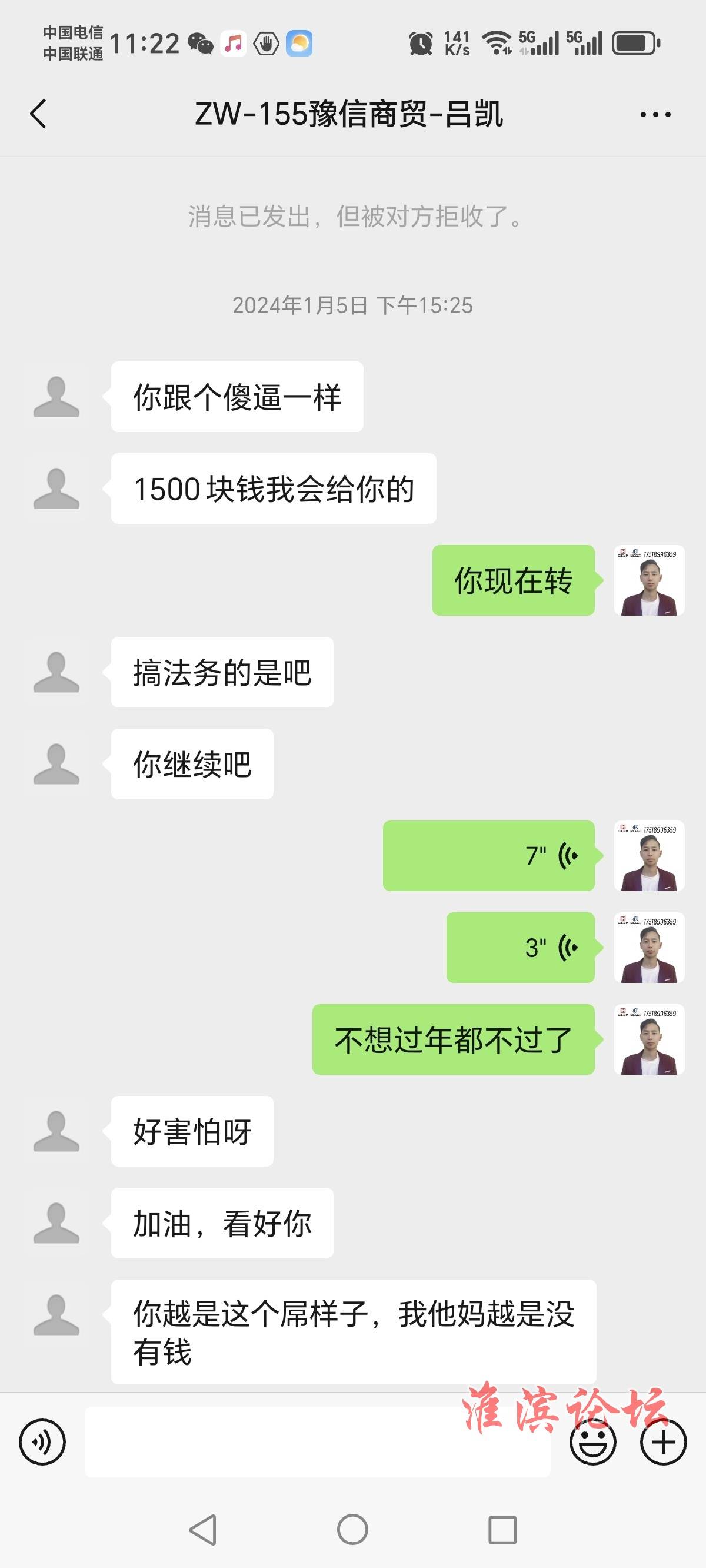Tap system home button

(x=352, y=1529)
